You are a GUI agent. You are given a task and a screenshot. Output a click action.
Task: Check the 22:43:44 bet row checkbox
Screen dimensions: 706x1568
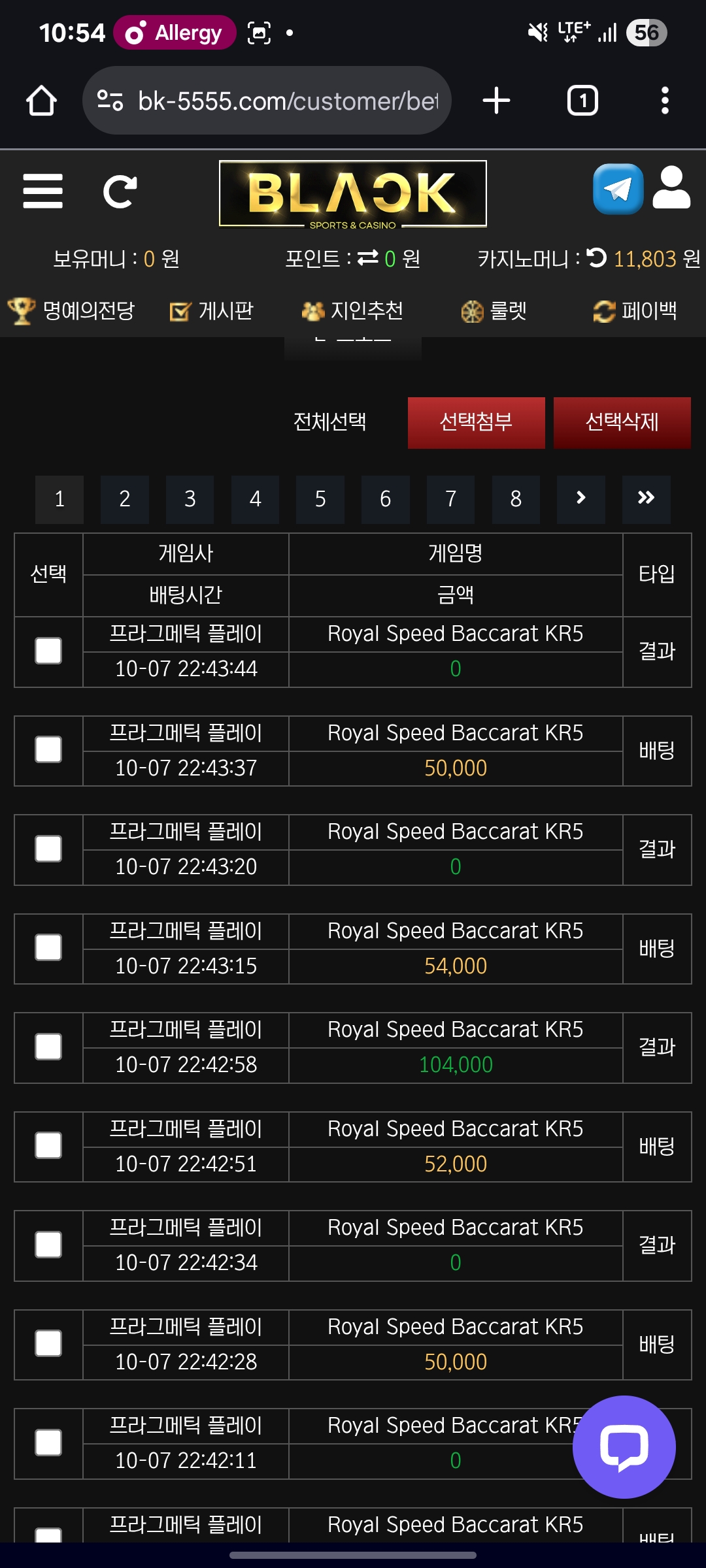click(48, 651)
